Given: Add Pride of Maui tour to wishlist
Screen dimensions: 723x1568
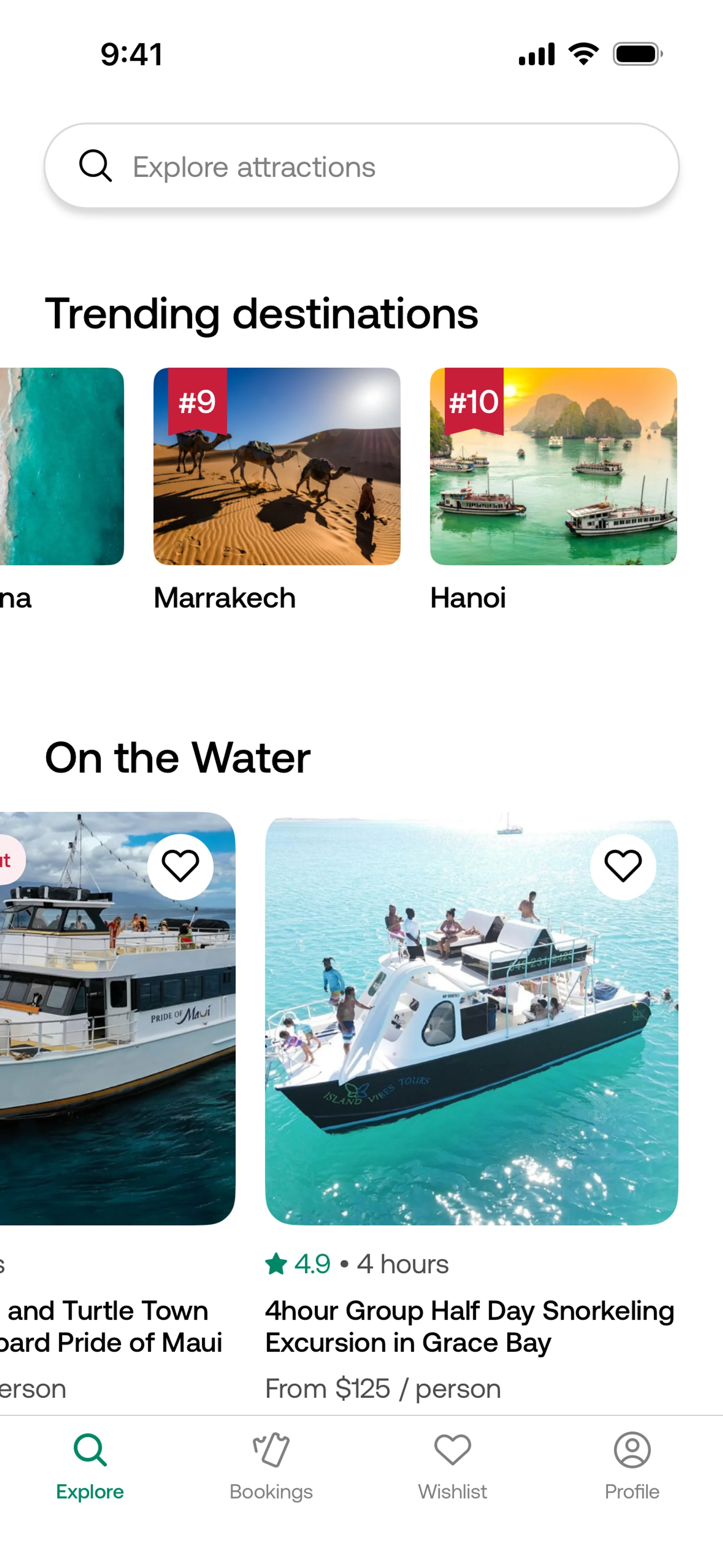Looking at the screenshot, I should 180,866.
